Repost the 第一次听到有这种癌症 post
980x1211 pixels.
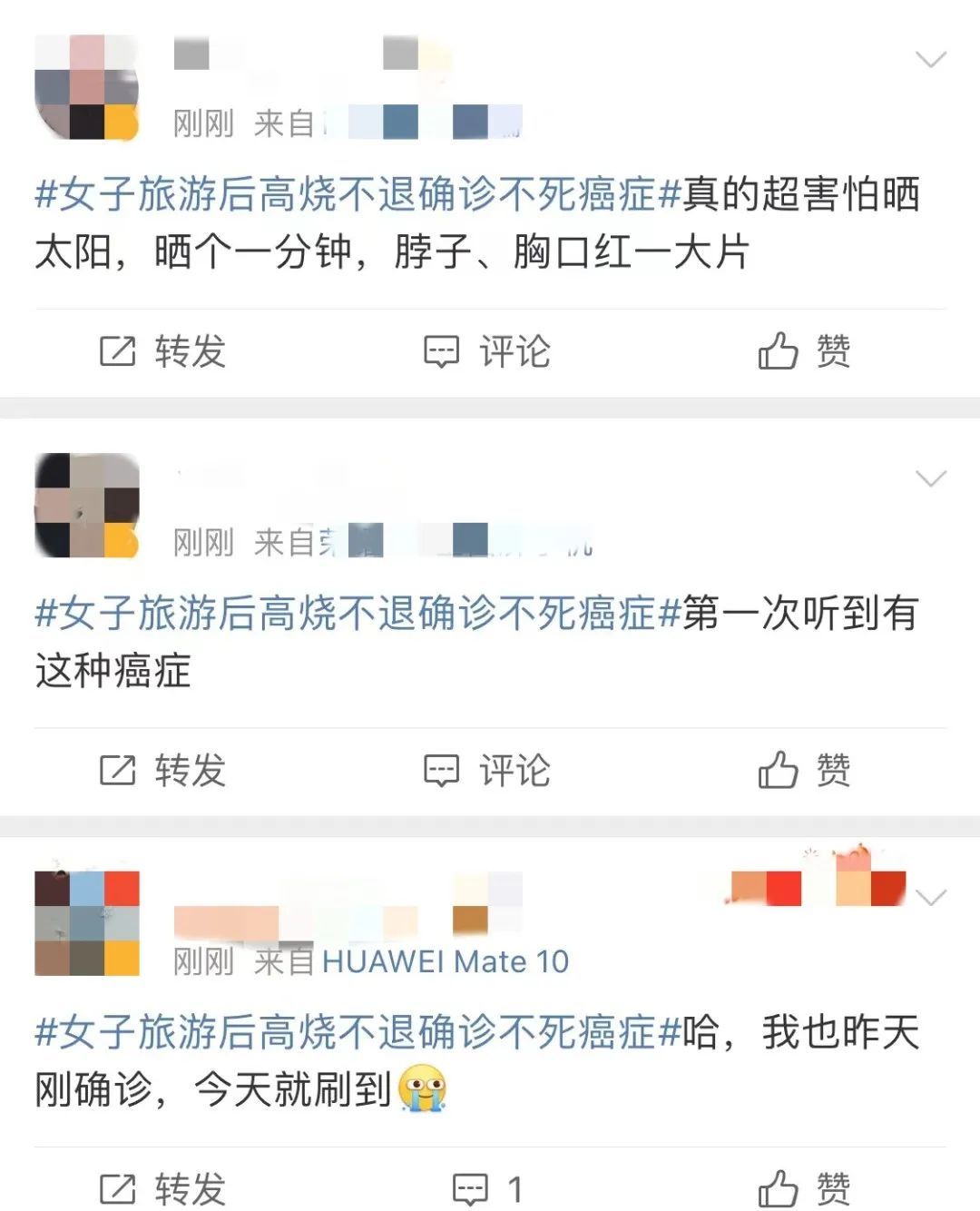pyautogui.click(x=162, y=771)
